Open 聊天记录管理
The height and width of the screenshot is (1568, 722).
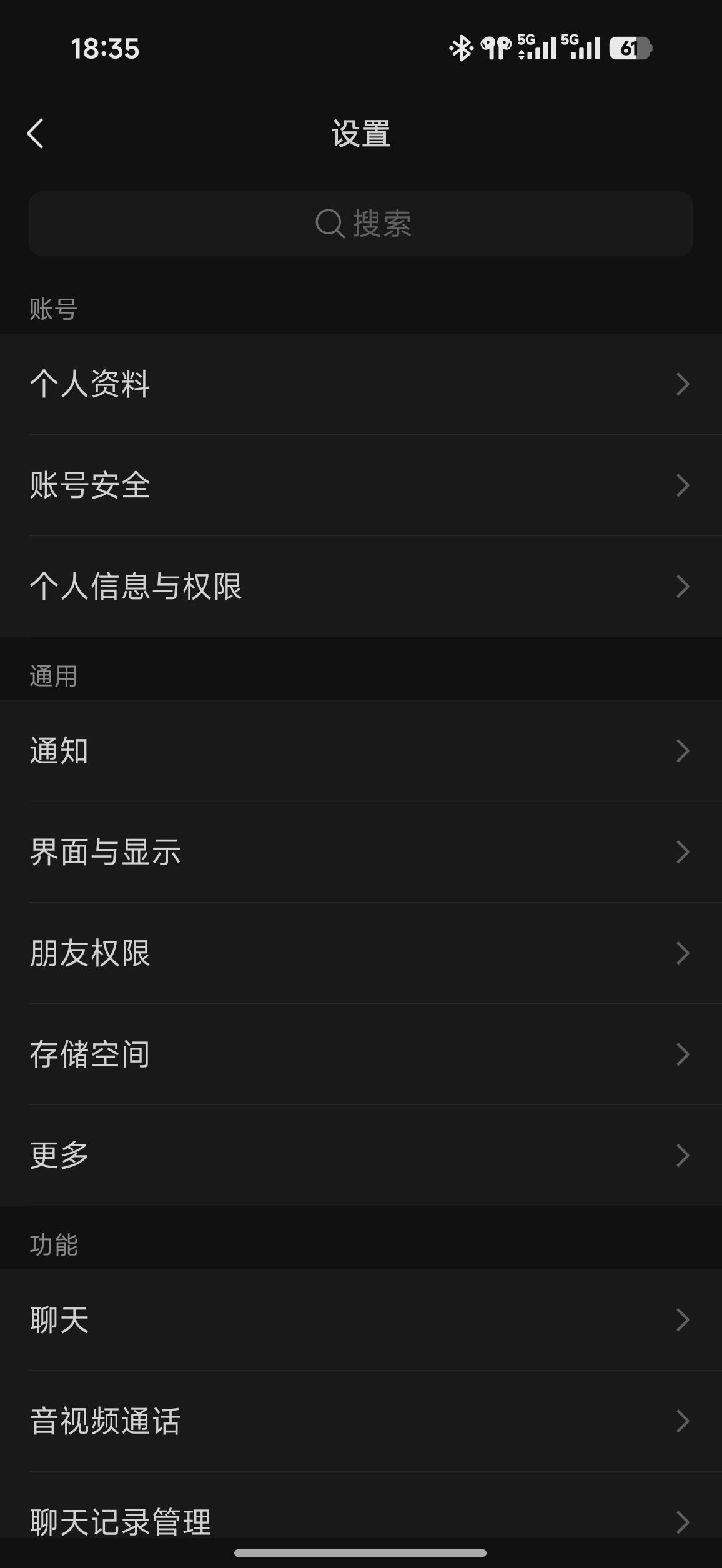click(361, 1519)
